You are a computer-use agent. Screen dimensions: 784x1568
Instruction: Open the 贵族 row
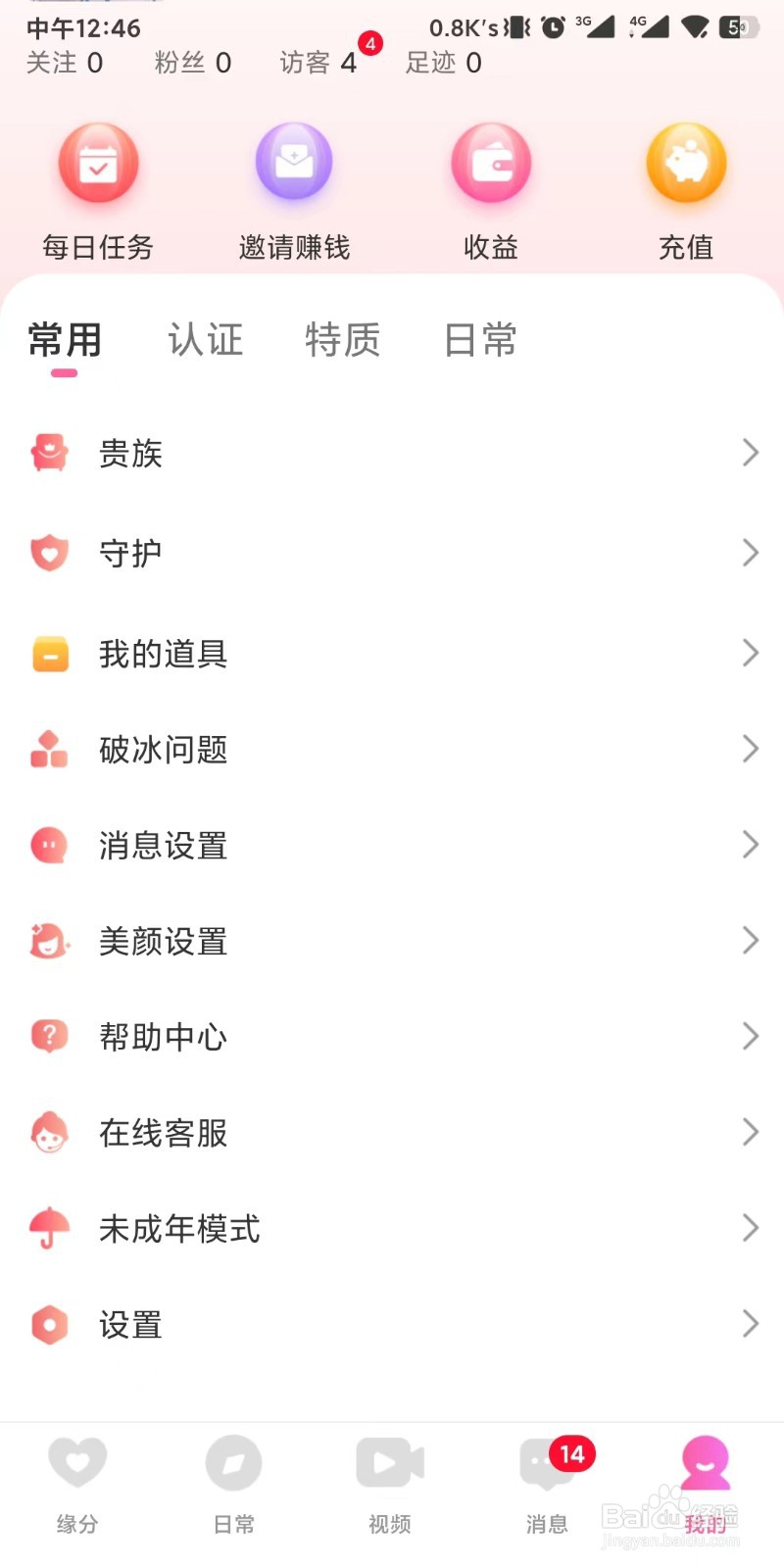(x=392, y=453)
